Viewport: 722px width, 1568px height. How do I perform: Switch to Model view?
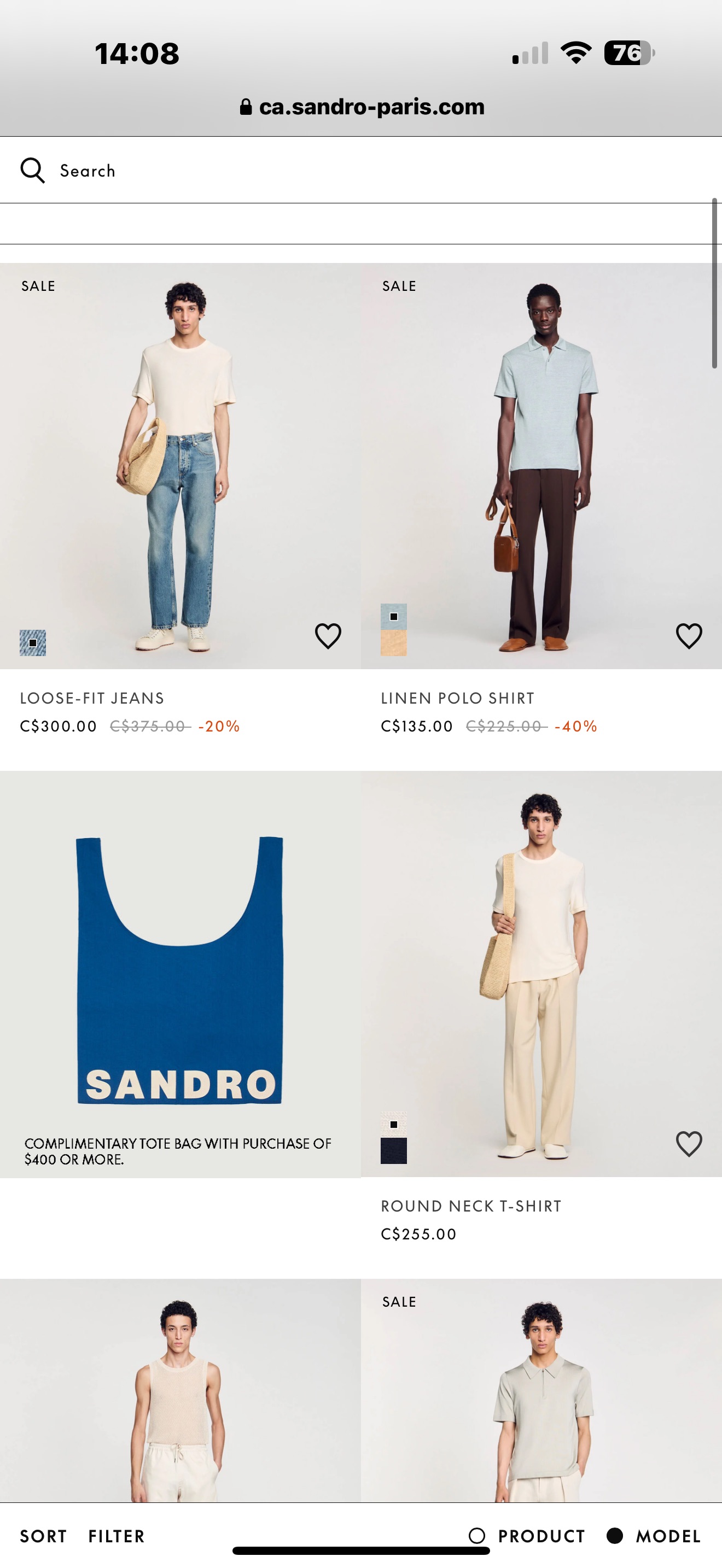click(x=654, y=1536)
